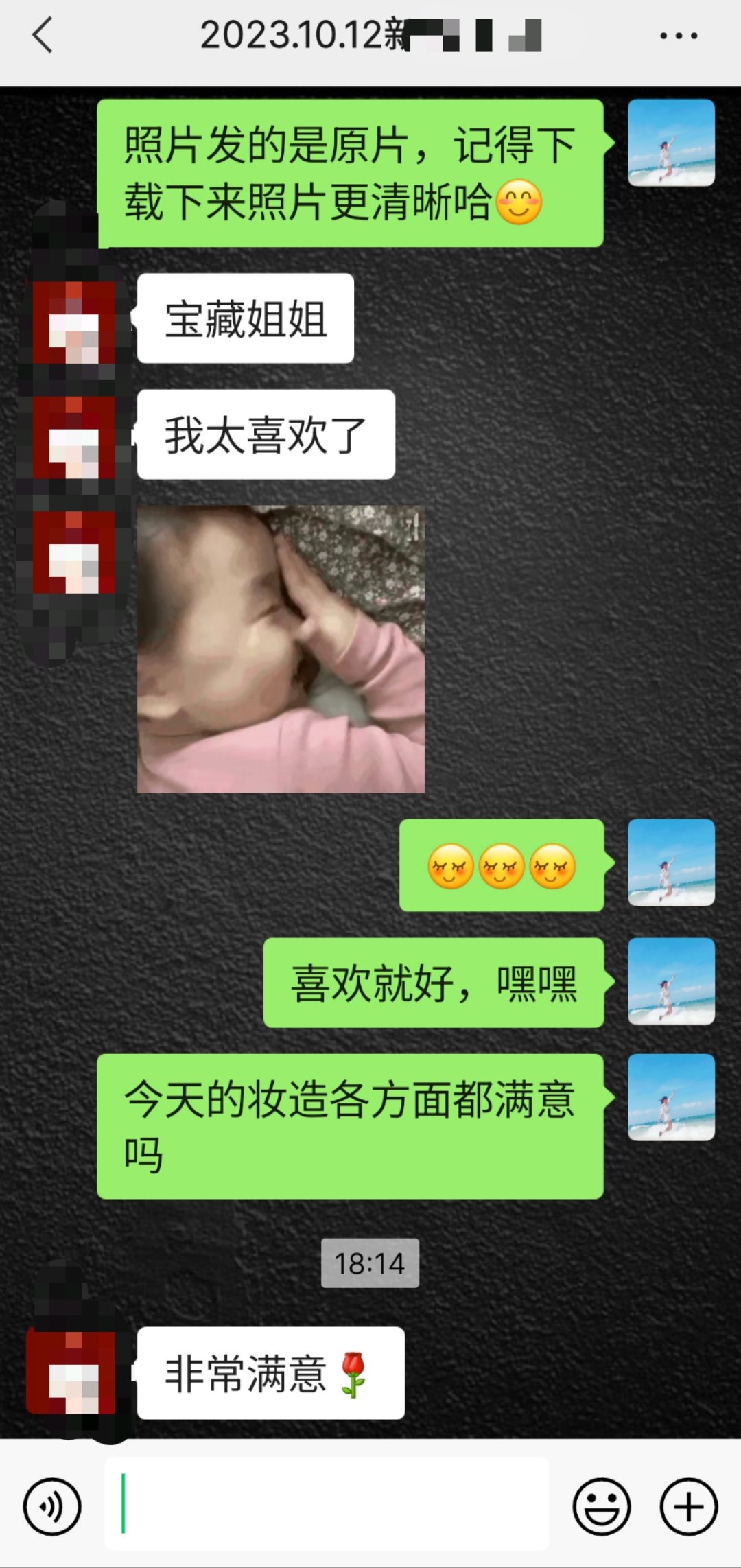
Task: Open the three-dot chat options menu
Action: click(679, 36)
